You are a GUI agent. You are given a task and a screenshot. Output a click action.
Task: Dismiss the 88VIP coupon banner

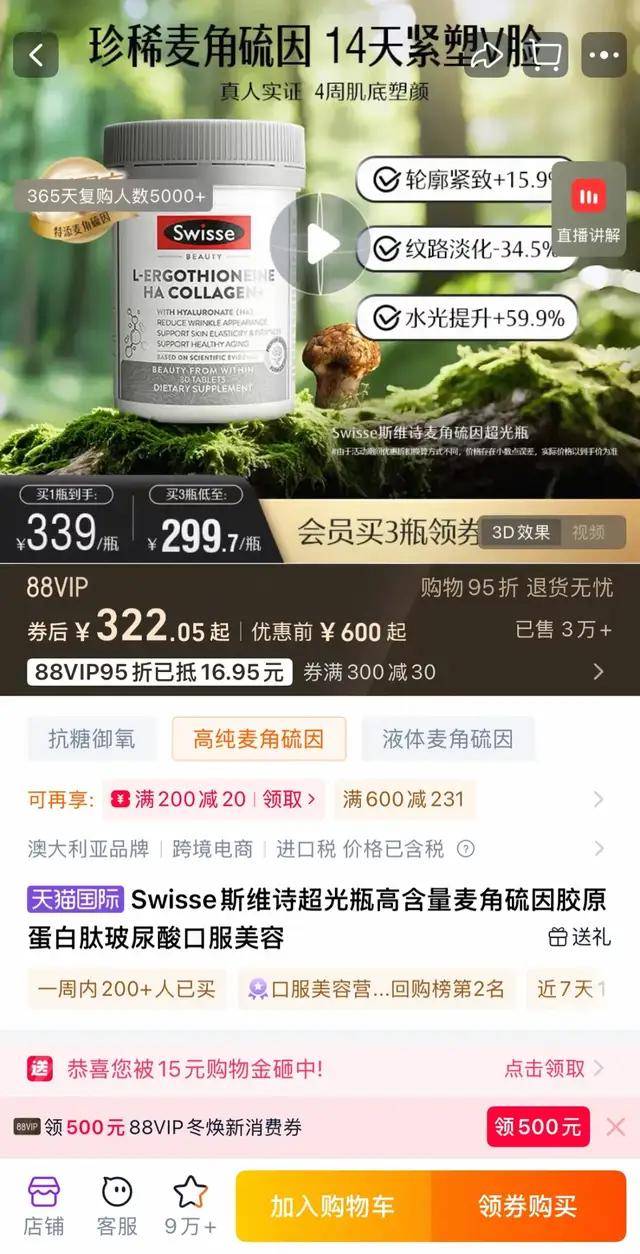(616, 1127)
